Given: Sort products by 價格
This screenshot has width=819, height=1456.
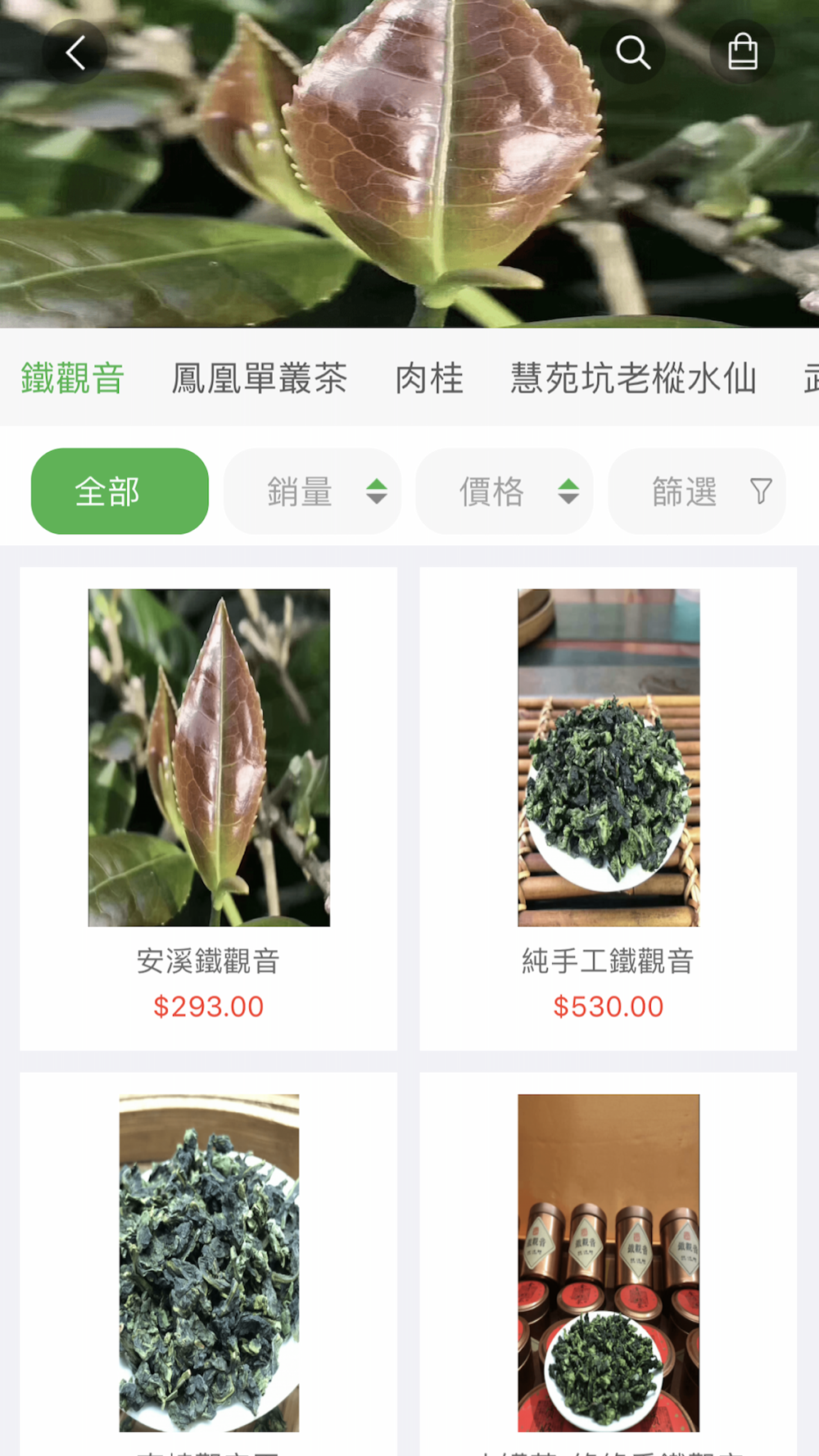Looking at the screenshot, I should click(x=504, y=491).
